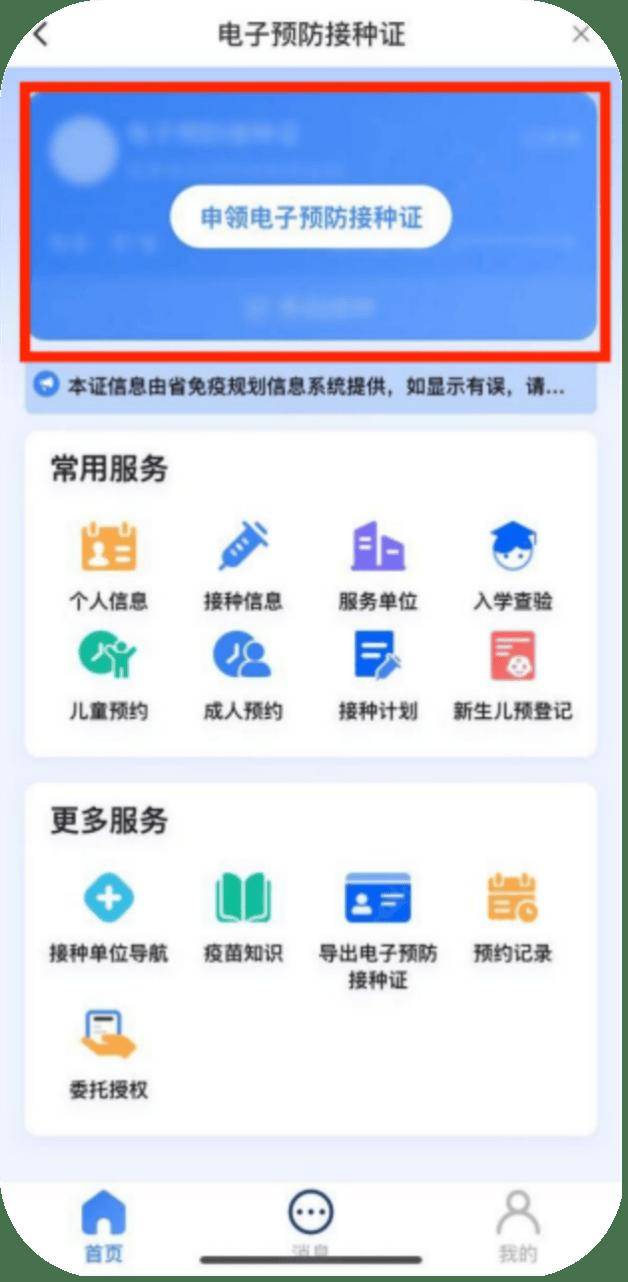628x1282 pixels.
Task: Open 服务单位
Action: [378, 564]
